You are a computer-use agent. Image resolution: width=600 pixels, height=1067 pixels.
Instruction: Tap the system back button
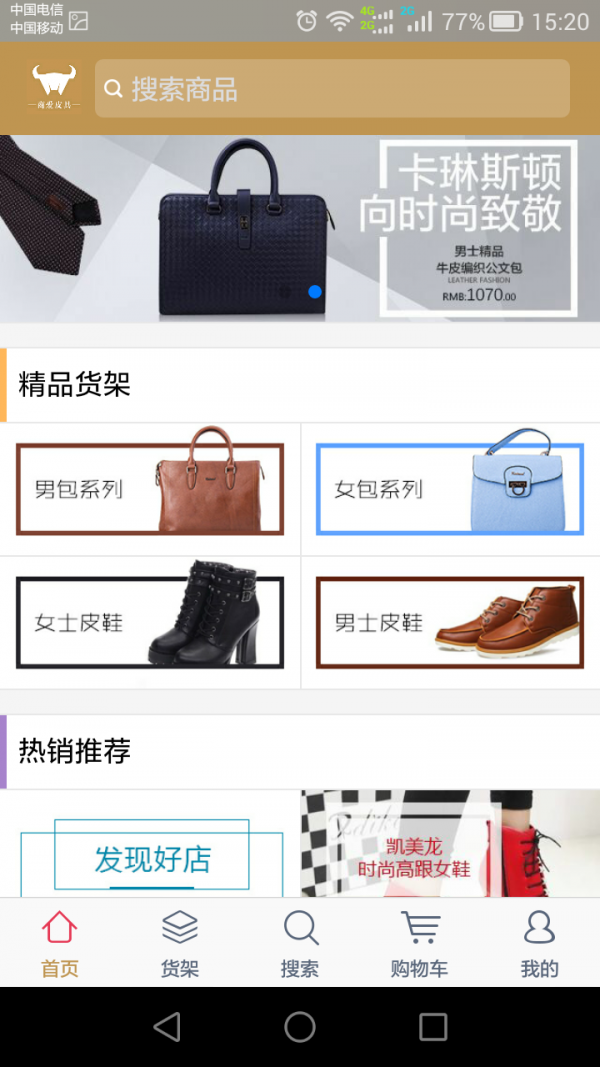pyautogui.click(x=167, y=1026)
